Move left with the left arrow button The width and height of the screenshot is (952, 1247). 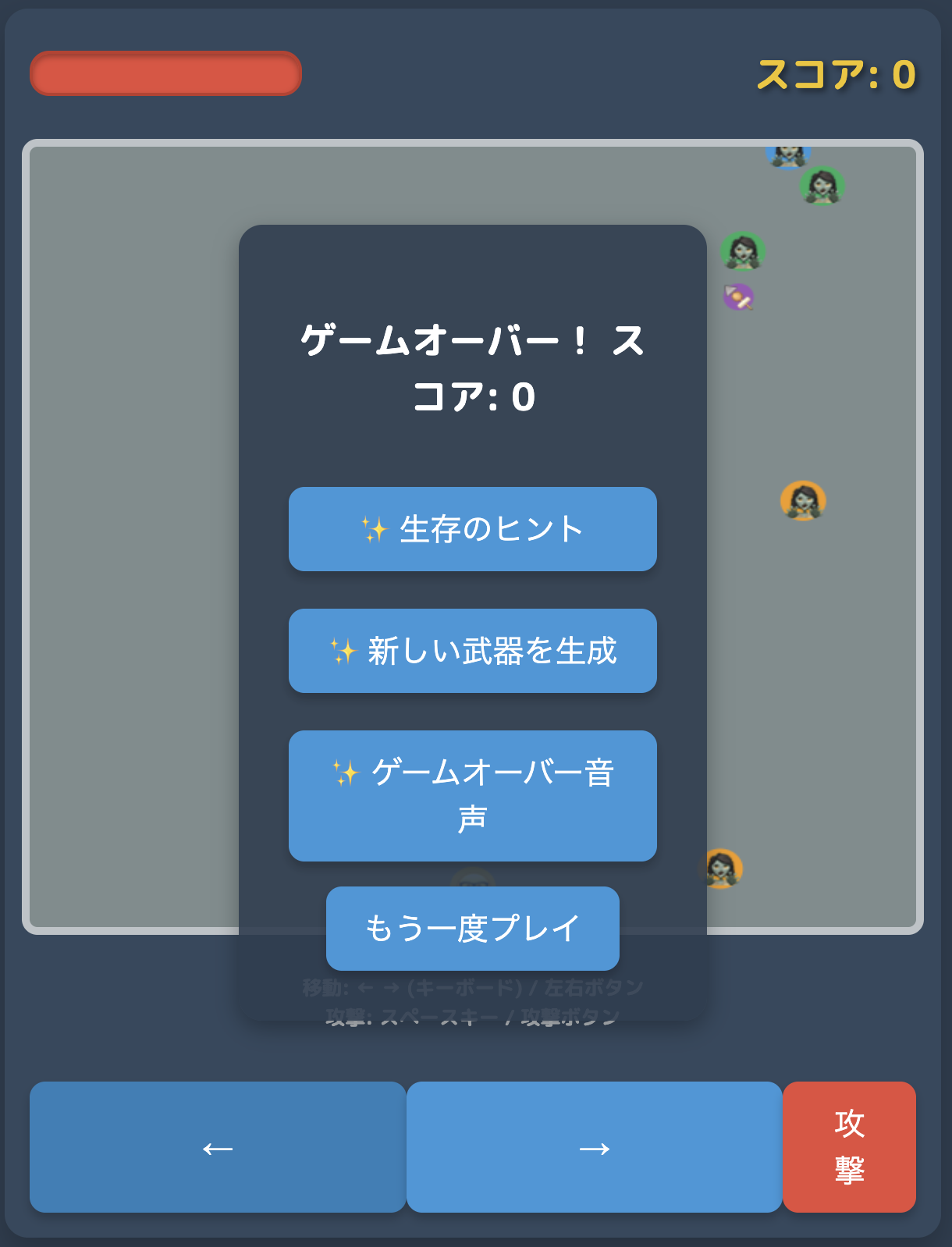tap(218, 1147)
